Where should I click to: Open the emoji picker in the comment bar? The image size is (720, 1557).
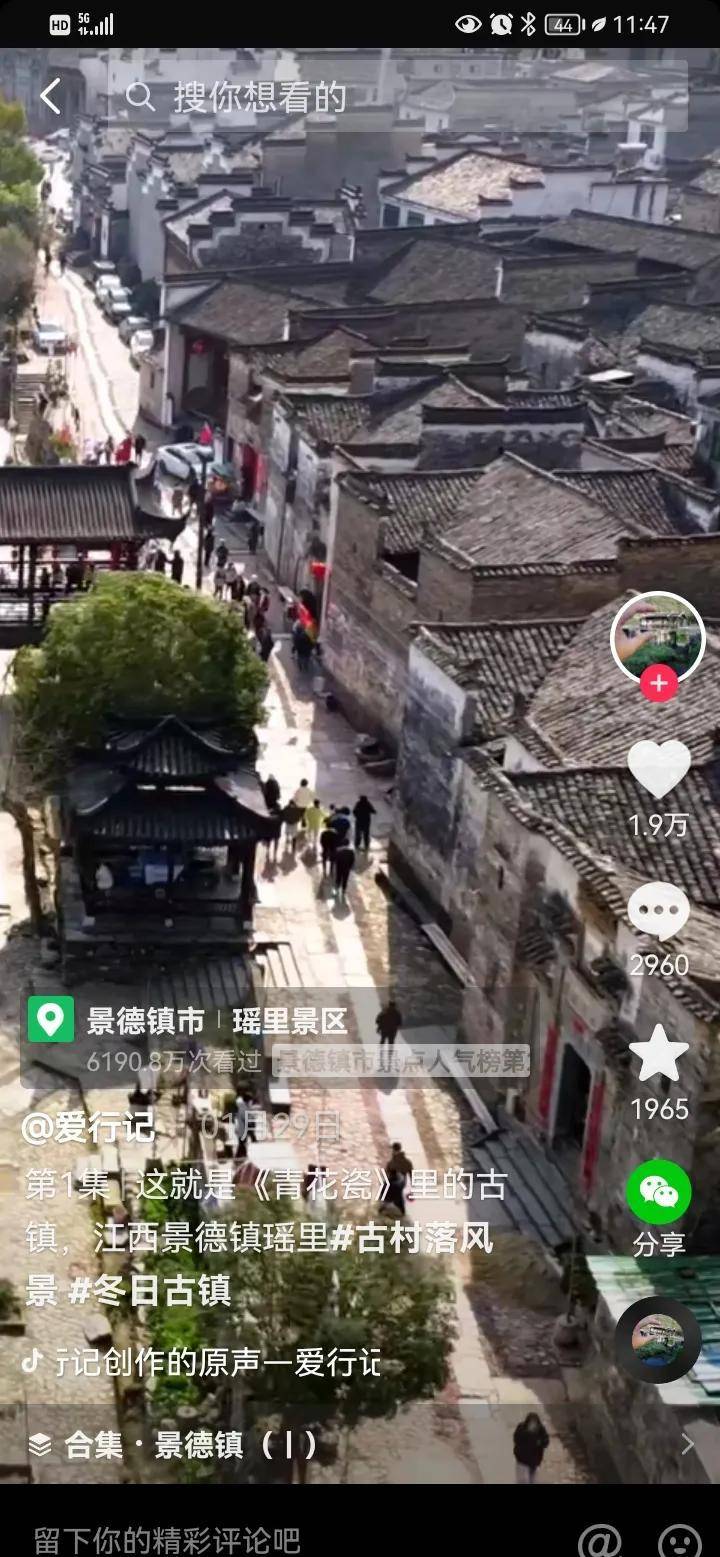(x=682, y=1538)
